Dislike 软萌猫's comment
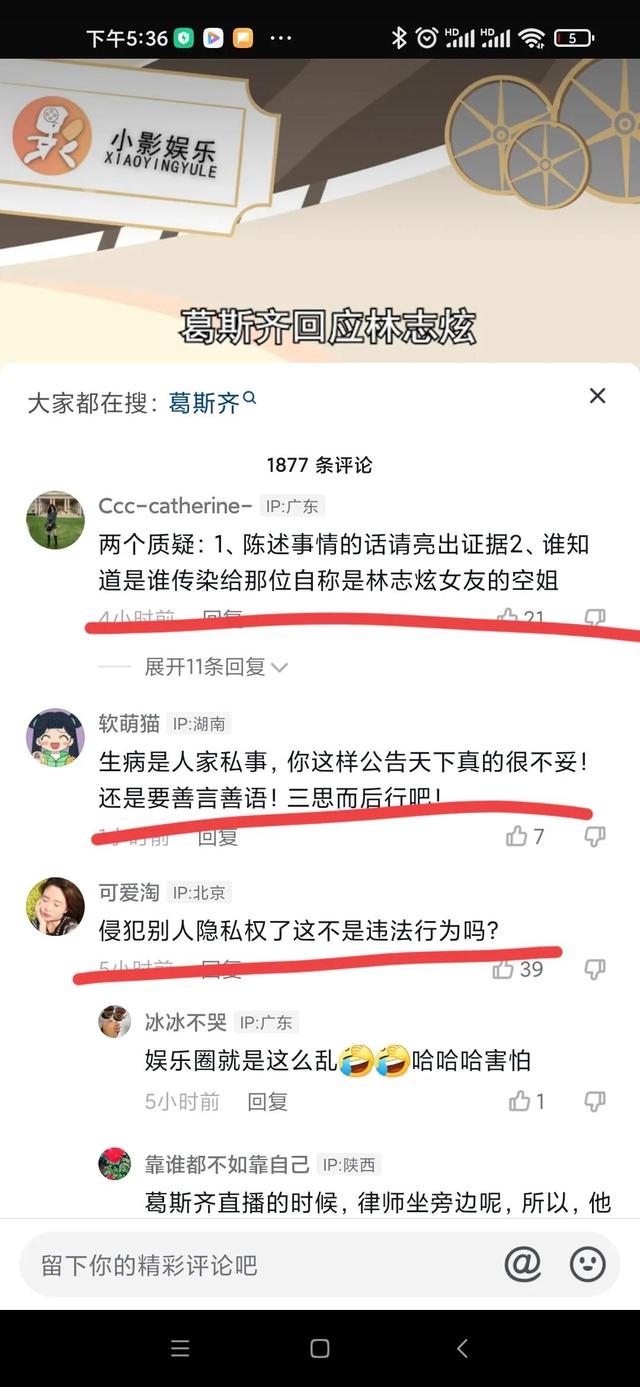 pos(594,836)
